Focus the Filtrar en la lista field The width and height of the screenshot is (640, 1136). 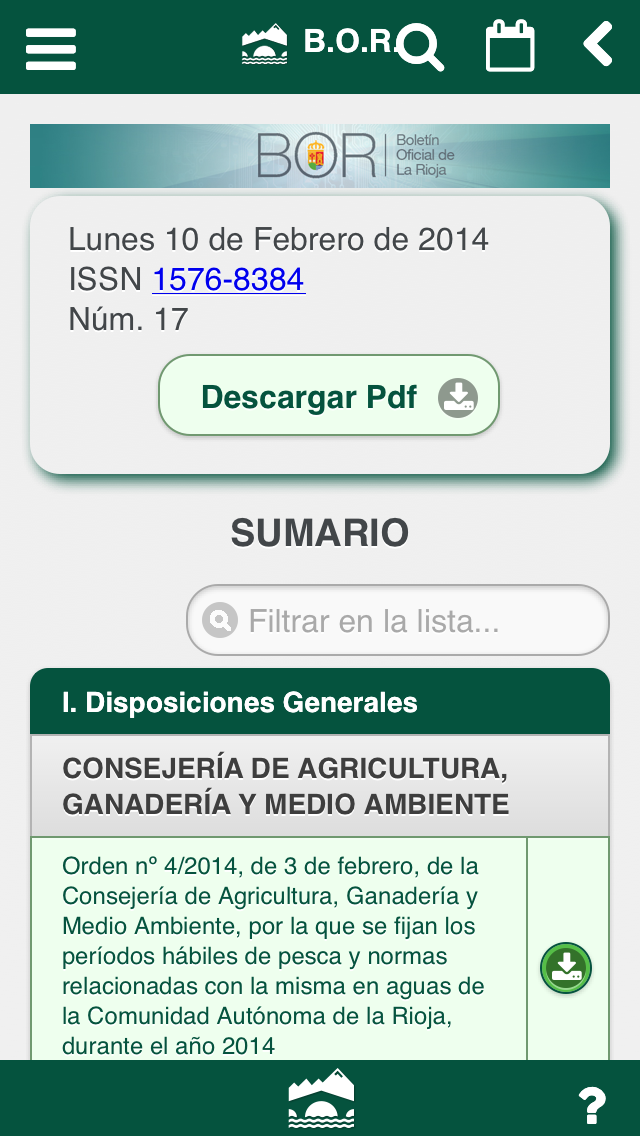[x=398, y=620]
